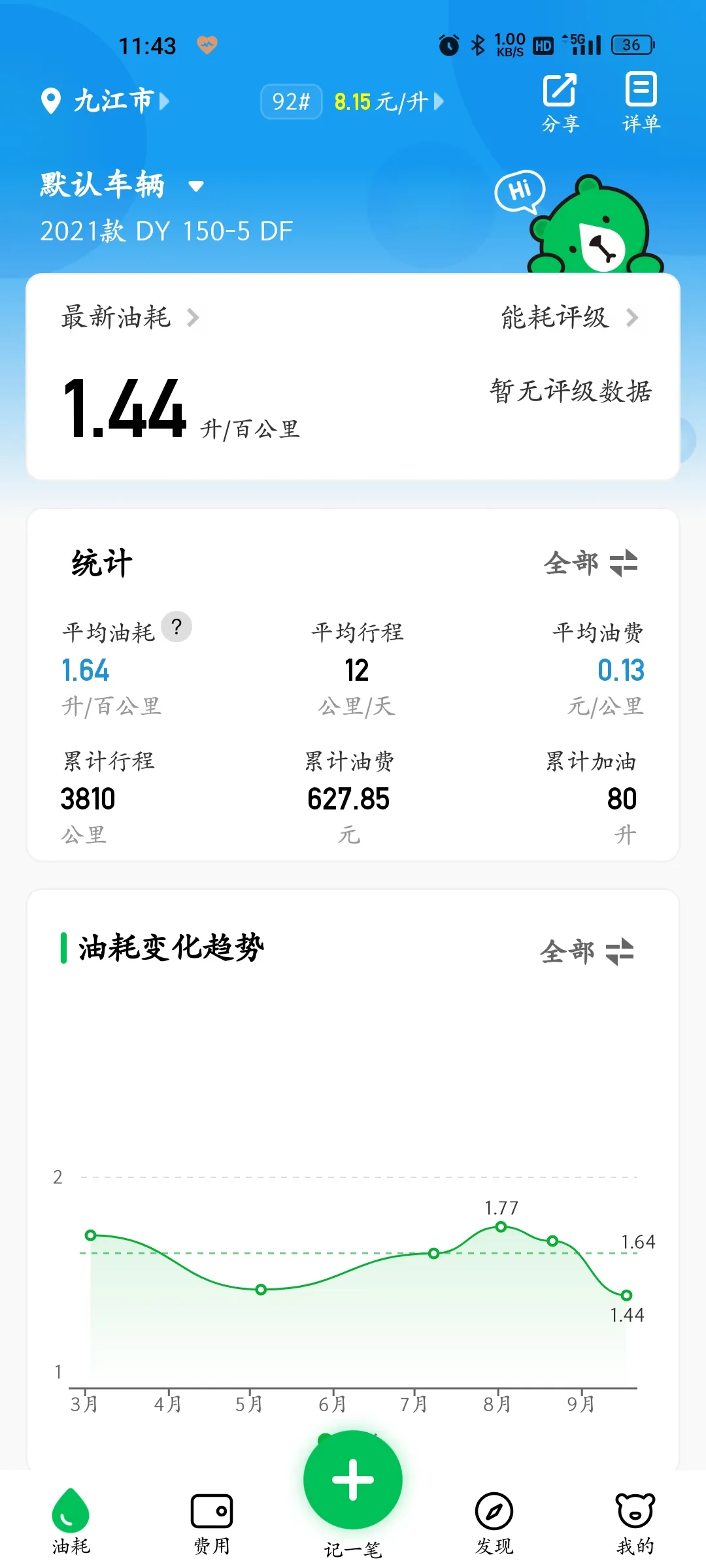Image resolution: width=706 pixels, height=1568 pixels.
Task: Open the 92# fuel price details
Action: point(353,101)
